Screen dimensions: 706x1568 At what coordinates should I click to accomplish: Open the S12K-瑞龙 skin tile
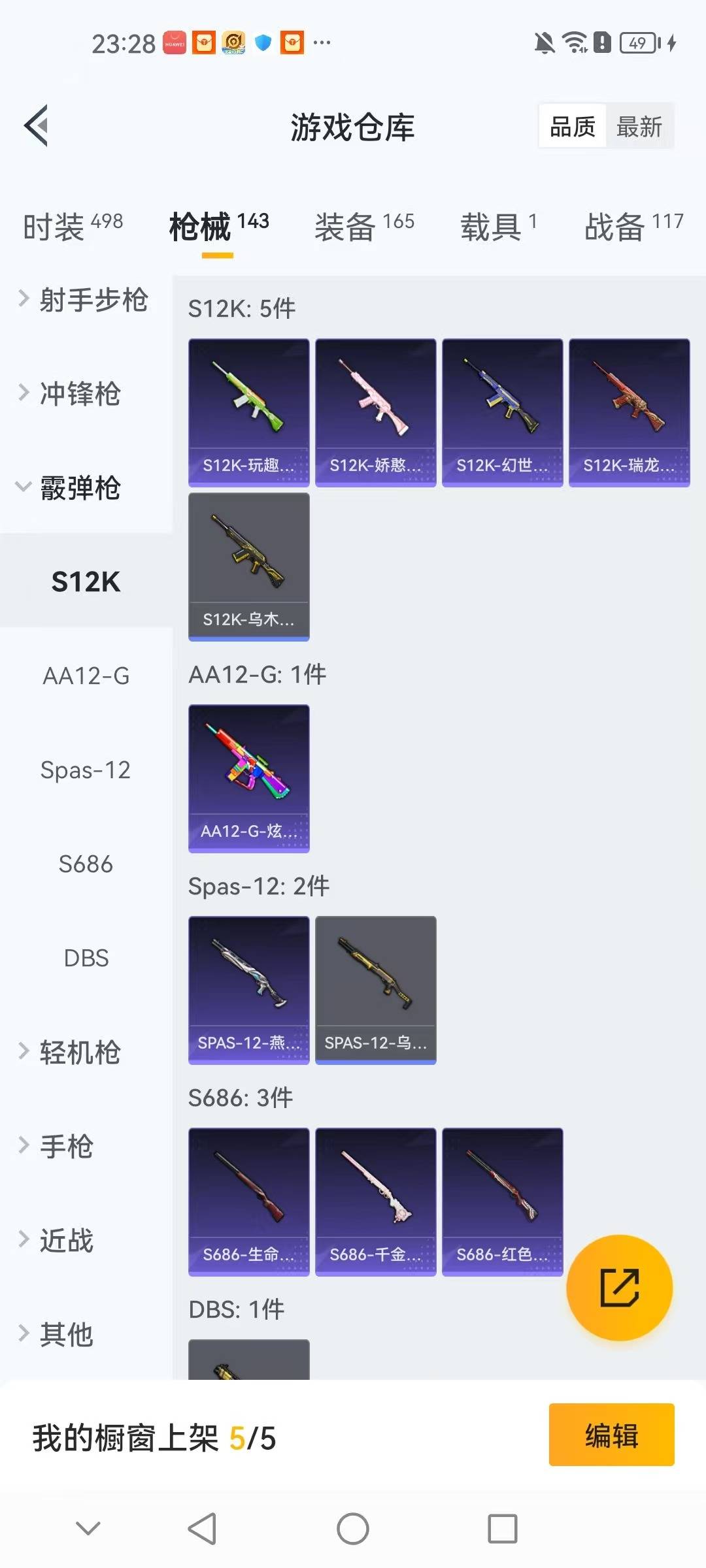(x=629, y=412)
